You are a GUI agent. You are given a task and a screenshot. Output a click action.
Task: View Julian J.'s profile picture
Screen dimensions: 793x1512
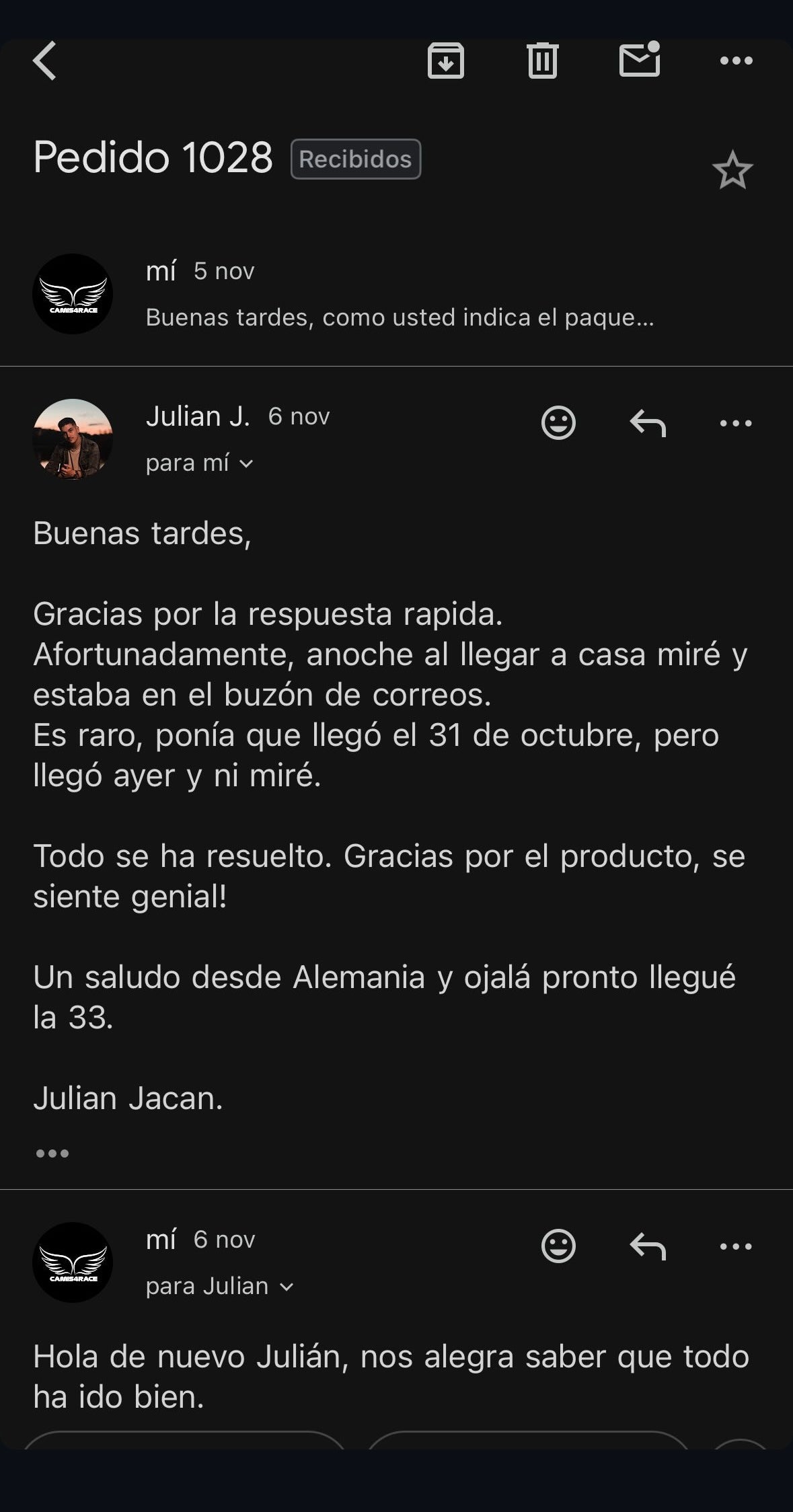[x=73, y=439]
